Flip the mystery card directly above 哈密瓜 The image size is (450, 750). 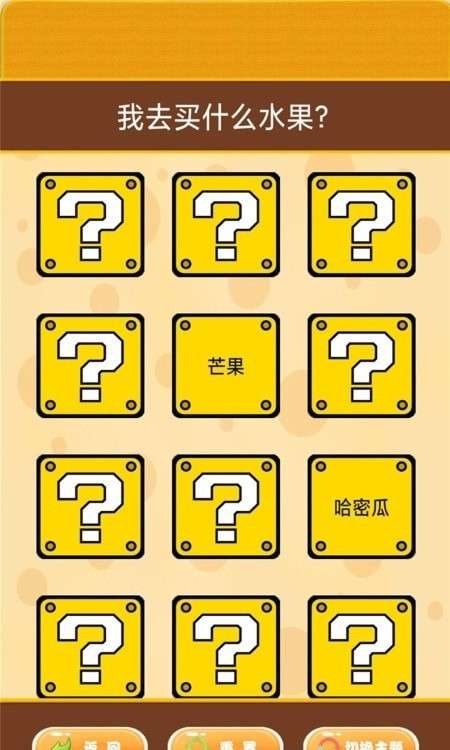362,365
